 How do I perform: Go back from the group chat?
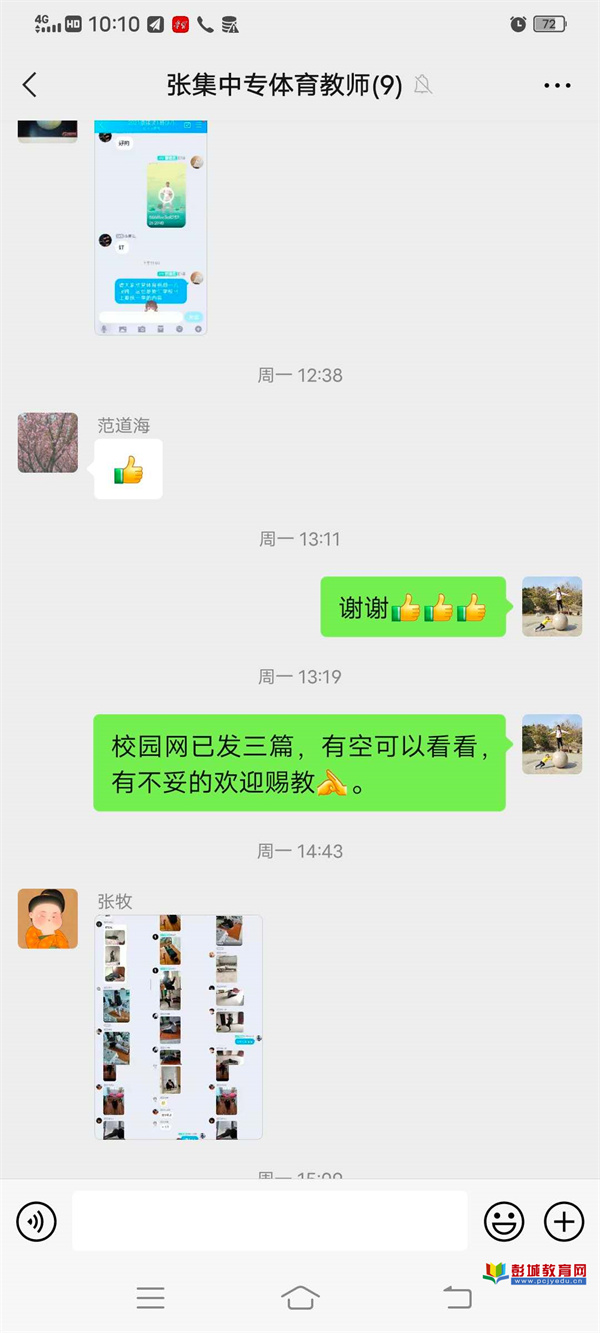click(x=30, y=85)
